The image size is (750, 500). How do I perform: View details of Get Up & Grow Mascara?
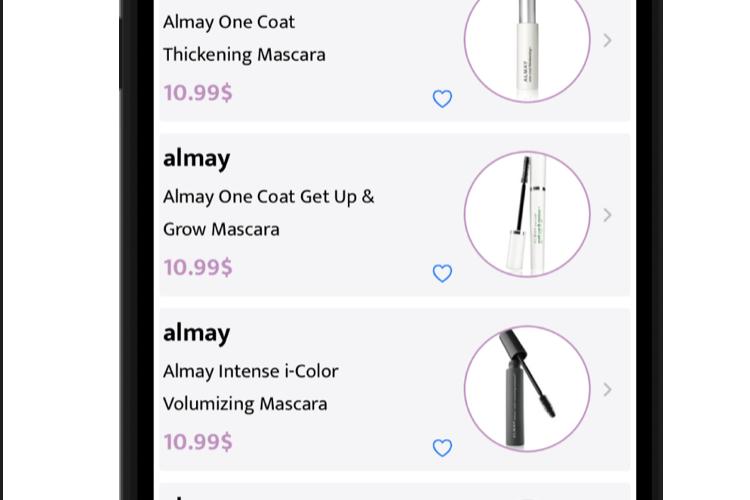pos(607,215)
